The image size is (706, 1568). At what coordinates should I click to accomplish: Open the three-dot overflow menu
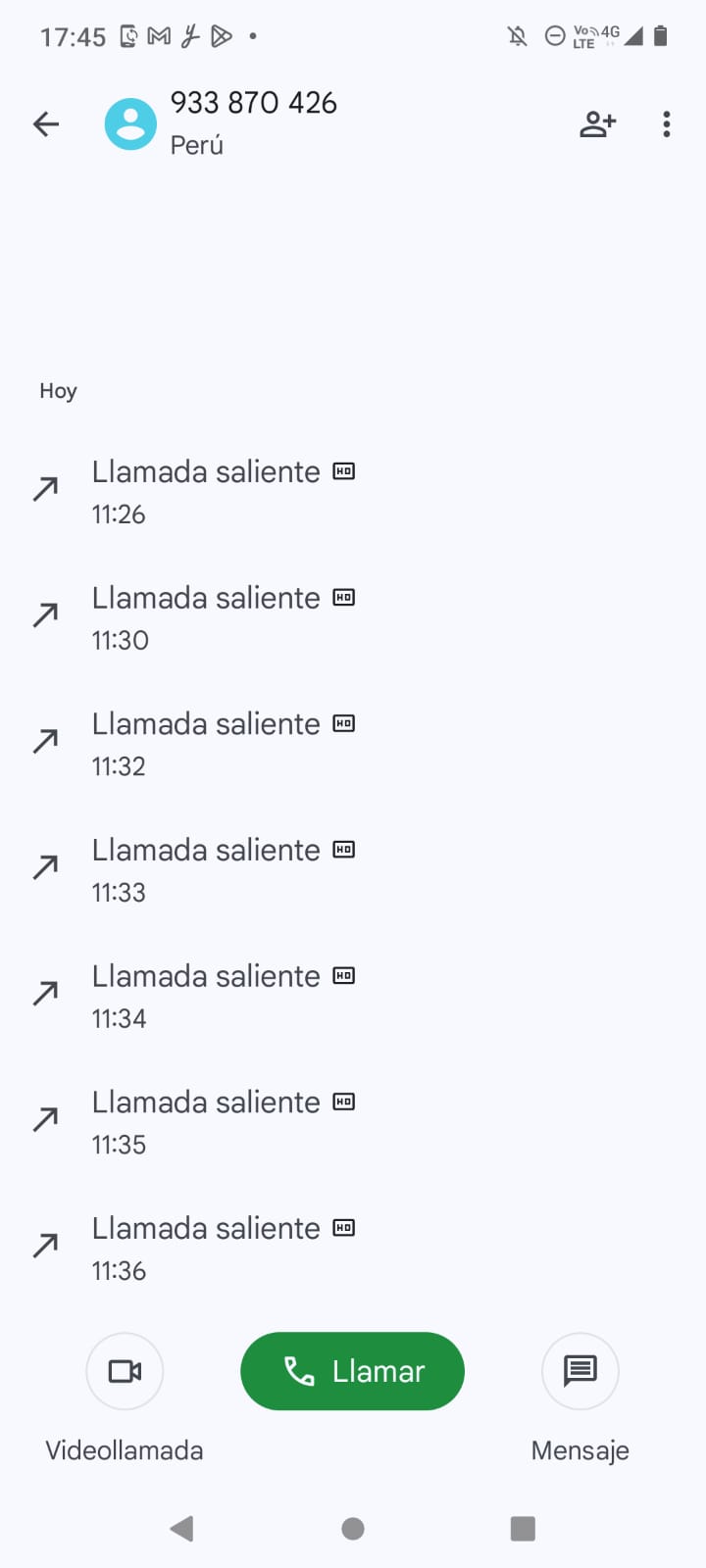[x=667, y=124]
